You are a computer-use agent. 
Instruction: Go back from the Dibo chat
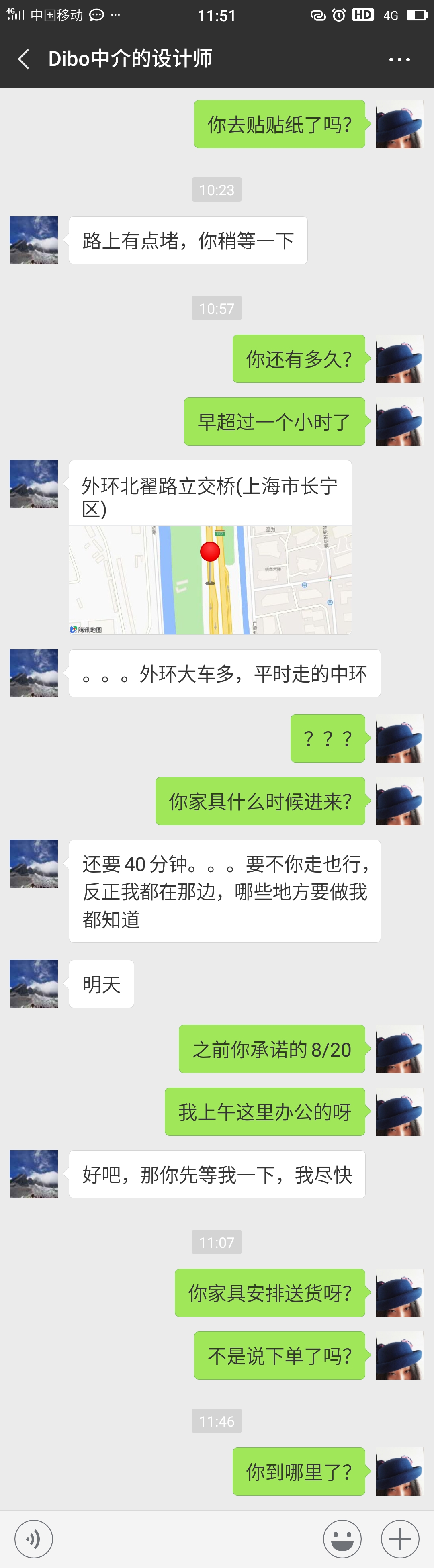click(24, 59)
